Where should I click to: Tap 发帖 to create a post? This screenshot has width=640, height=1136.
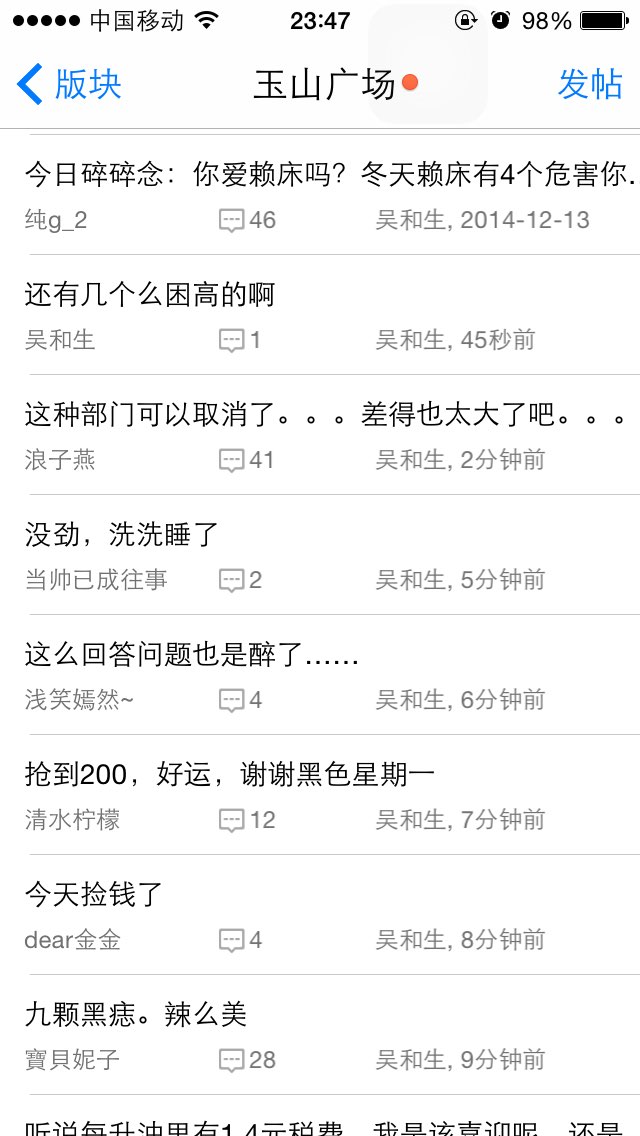590,84
